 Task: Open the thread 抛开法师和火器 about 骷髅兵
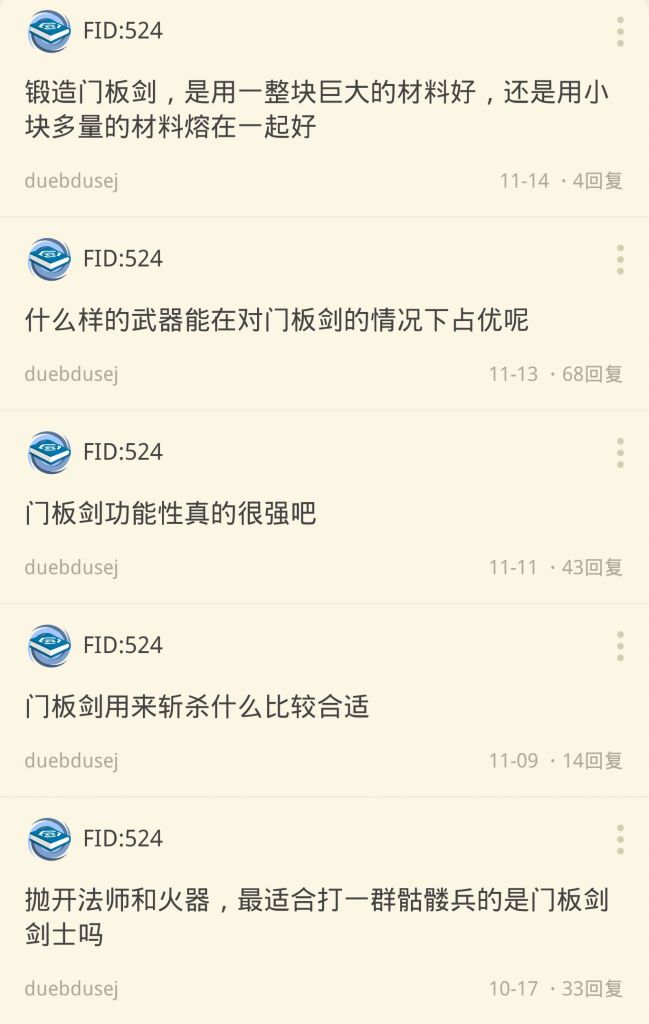[316, 917]
